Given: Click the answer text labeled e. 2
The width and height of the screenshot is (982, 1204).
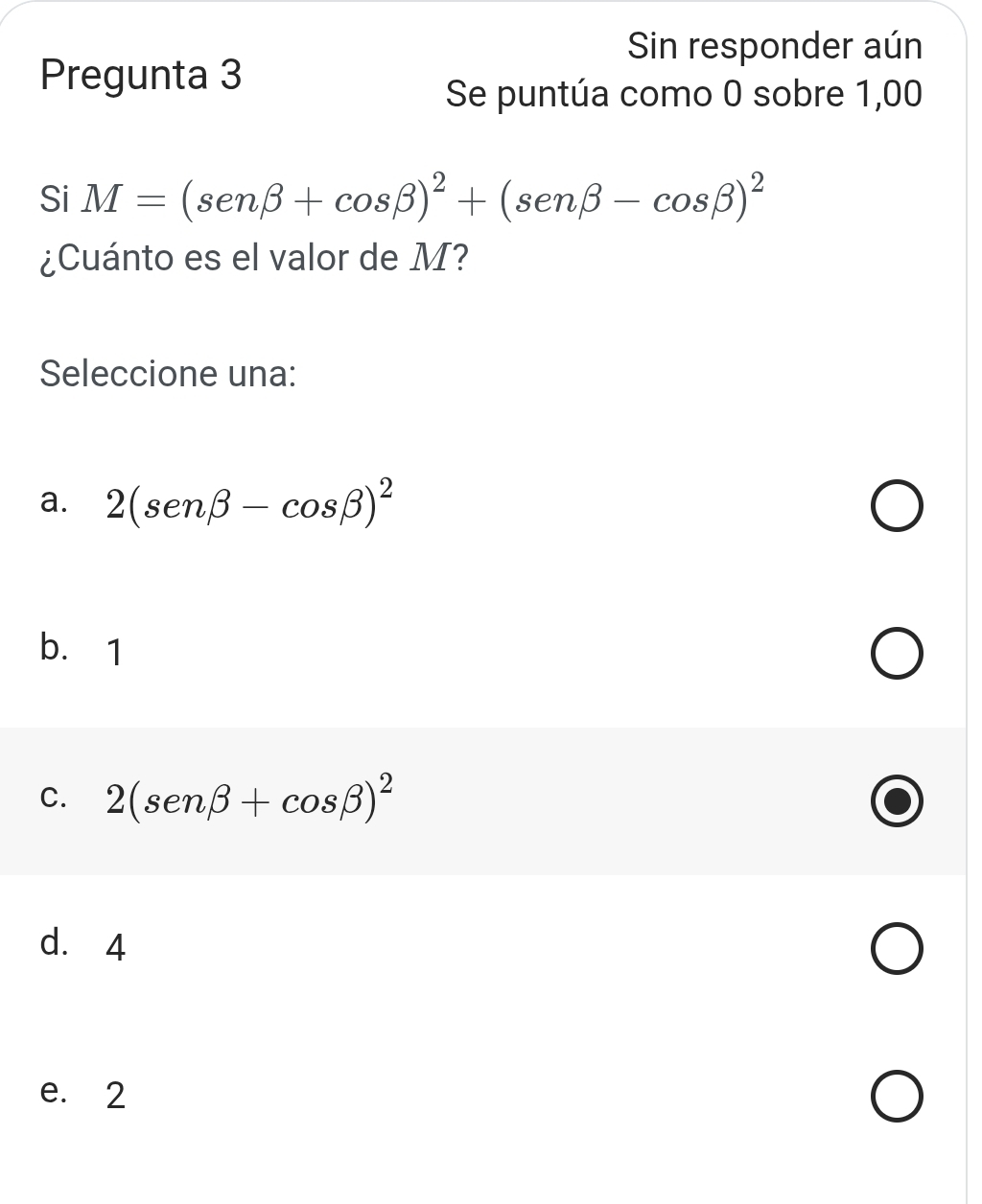Looking at the screenshot, I should pyautogui.click(x=114, y=1096).
